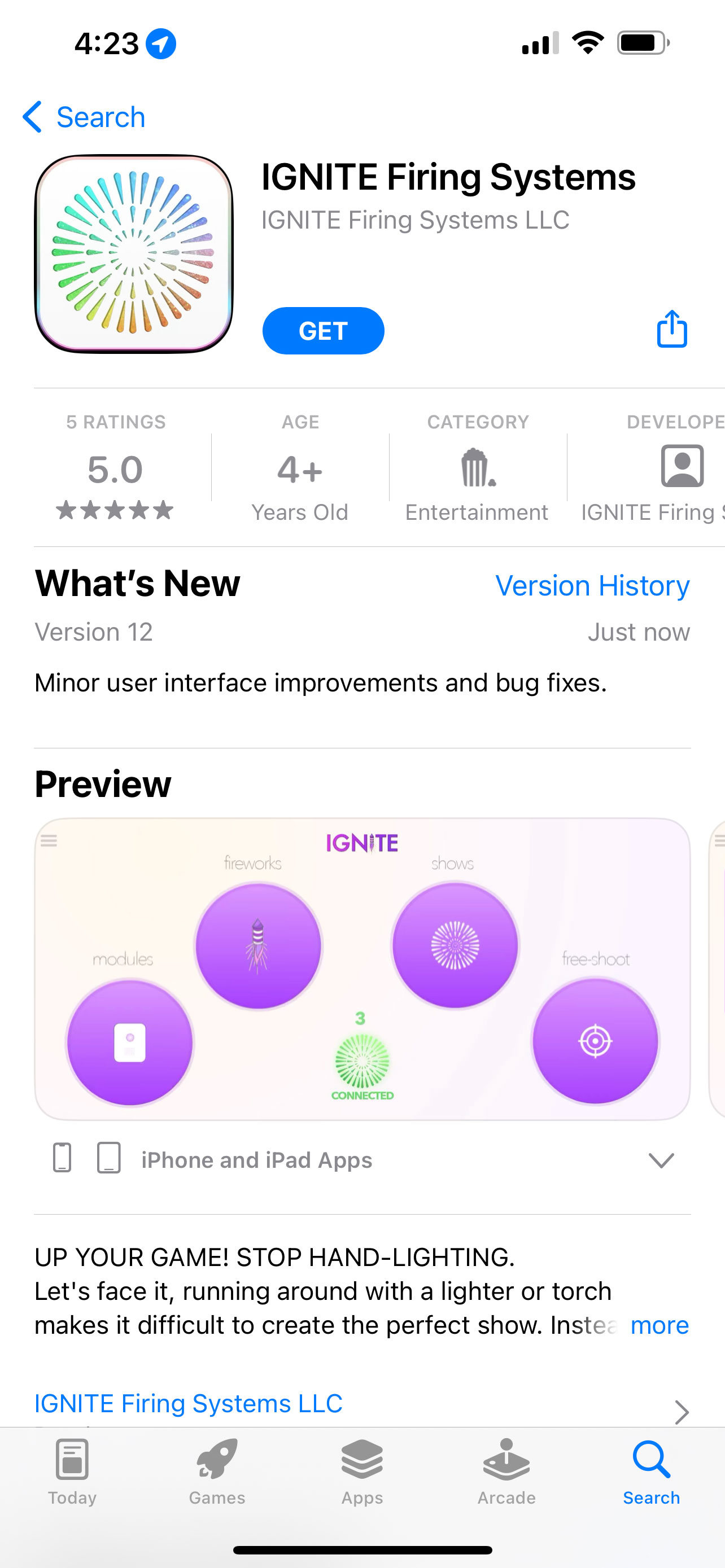The image size is (725, 1568).
Task: Collapse the iPhone and iPad Apps section
Action: pos(662,1160)
